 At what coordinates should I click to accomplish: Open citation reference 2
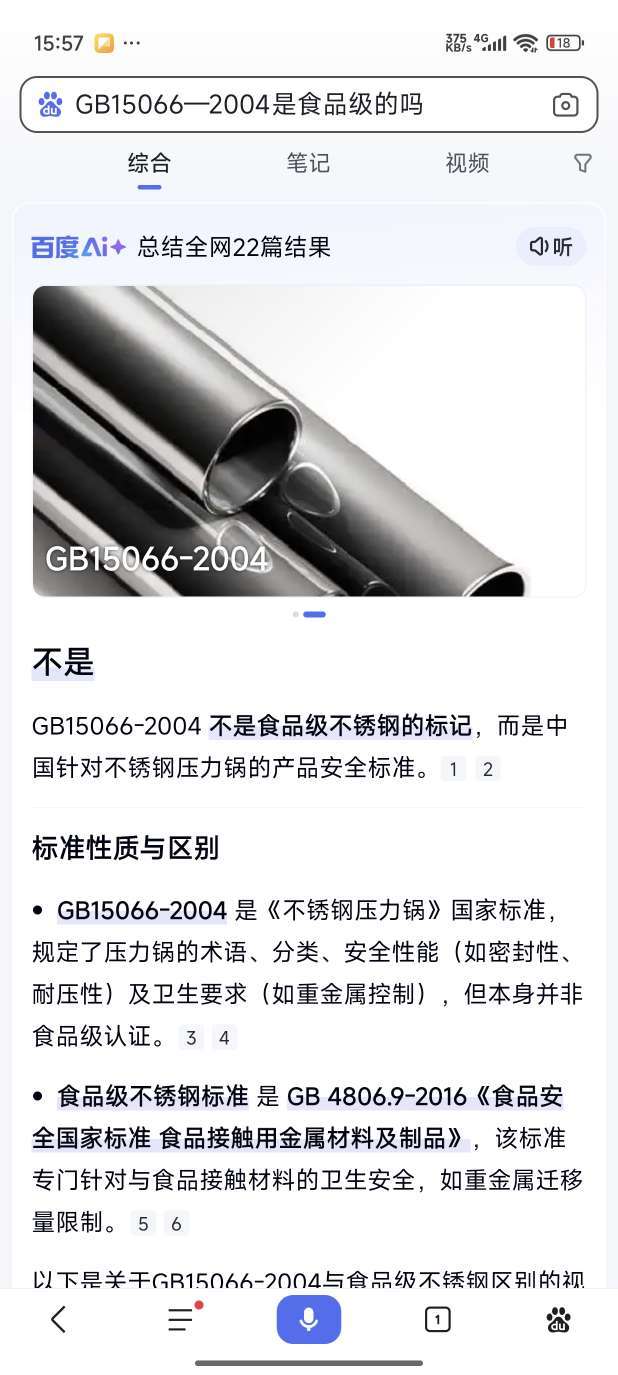(x=487, y=769)
